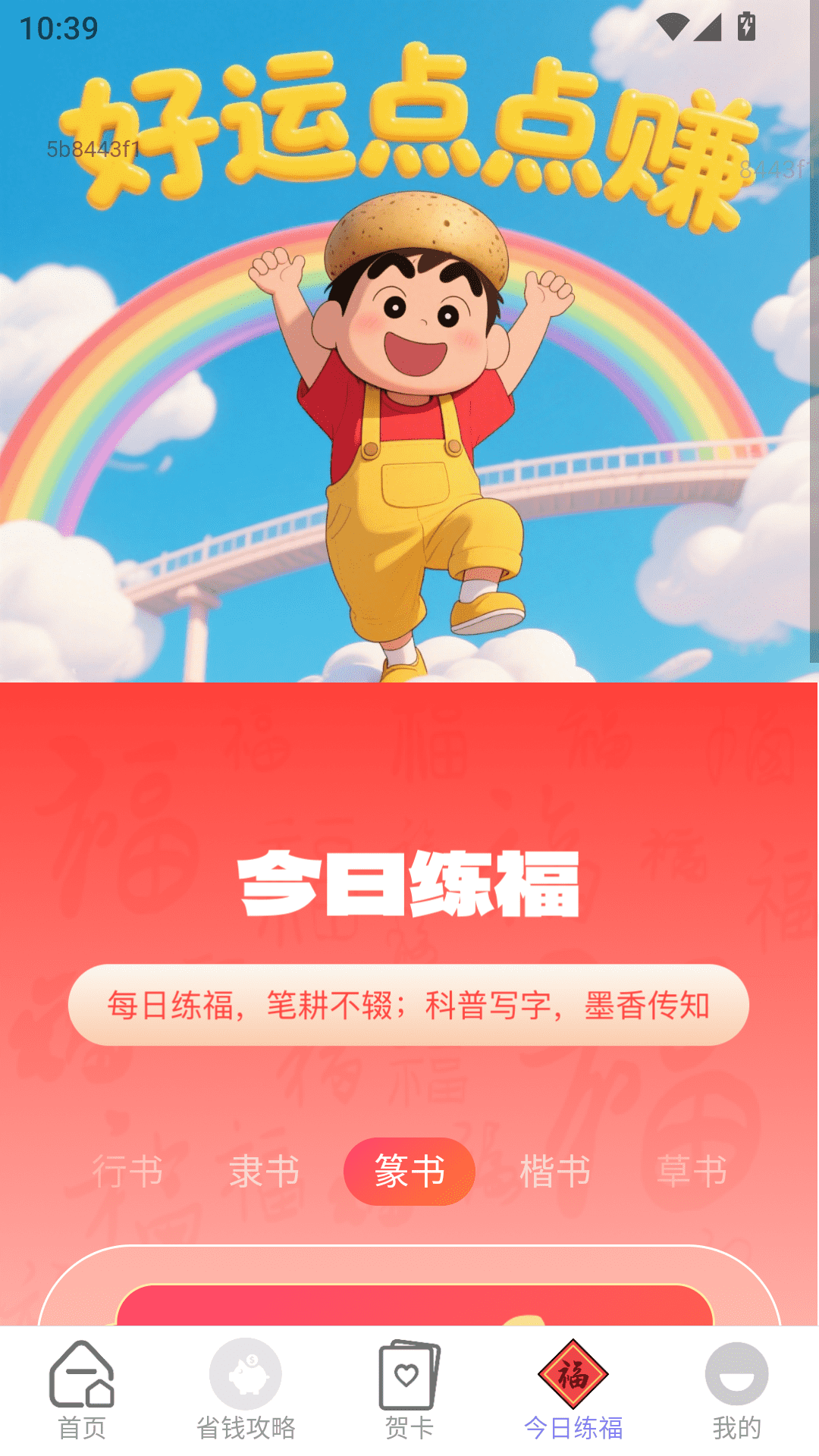This screenshot has width=819, height=1456.
Task: Navigate to 省钱攻略 from bottom bar
Action: tap(244, 1426)
